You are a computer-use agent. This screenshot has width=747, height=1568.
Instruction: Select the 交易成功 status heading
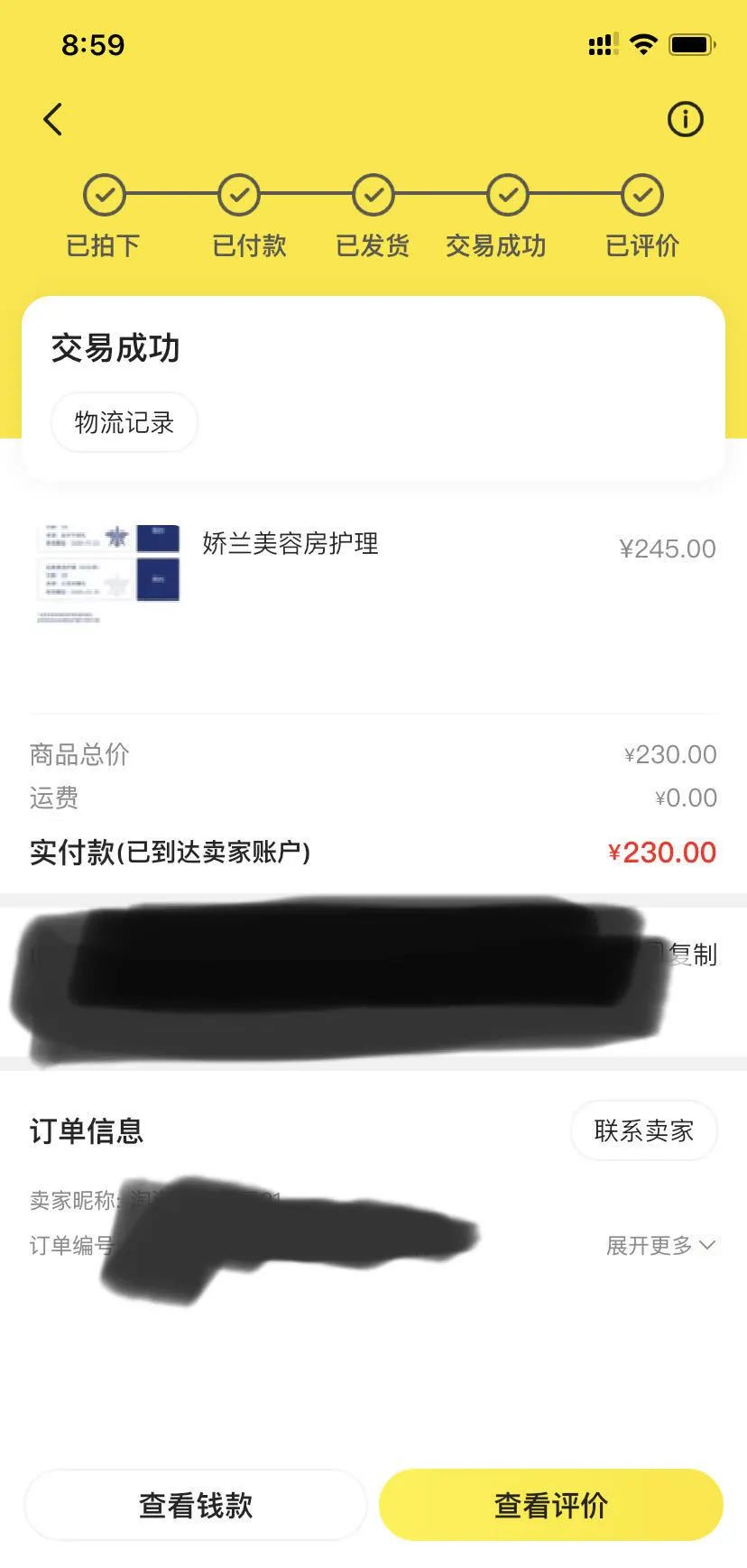click(x=117, y=346)
